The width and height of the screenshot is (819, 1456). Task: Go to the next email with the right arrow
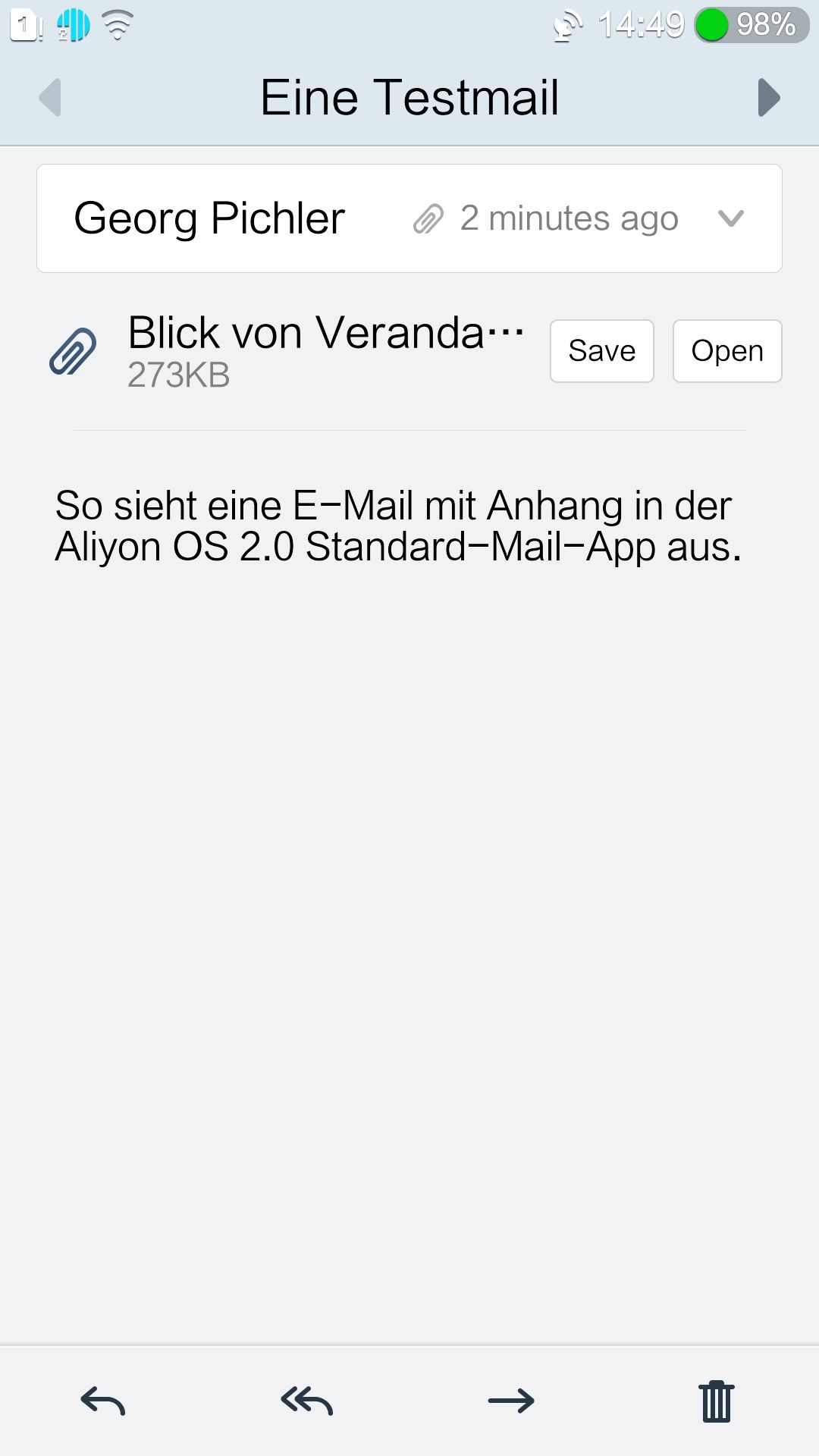tap(770, 97)
